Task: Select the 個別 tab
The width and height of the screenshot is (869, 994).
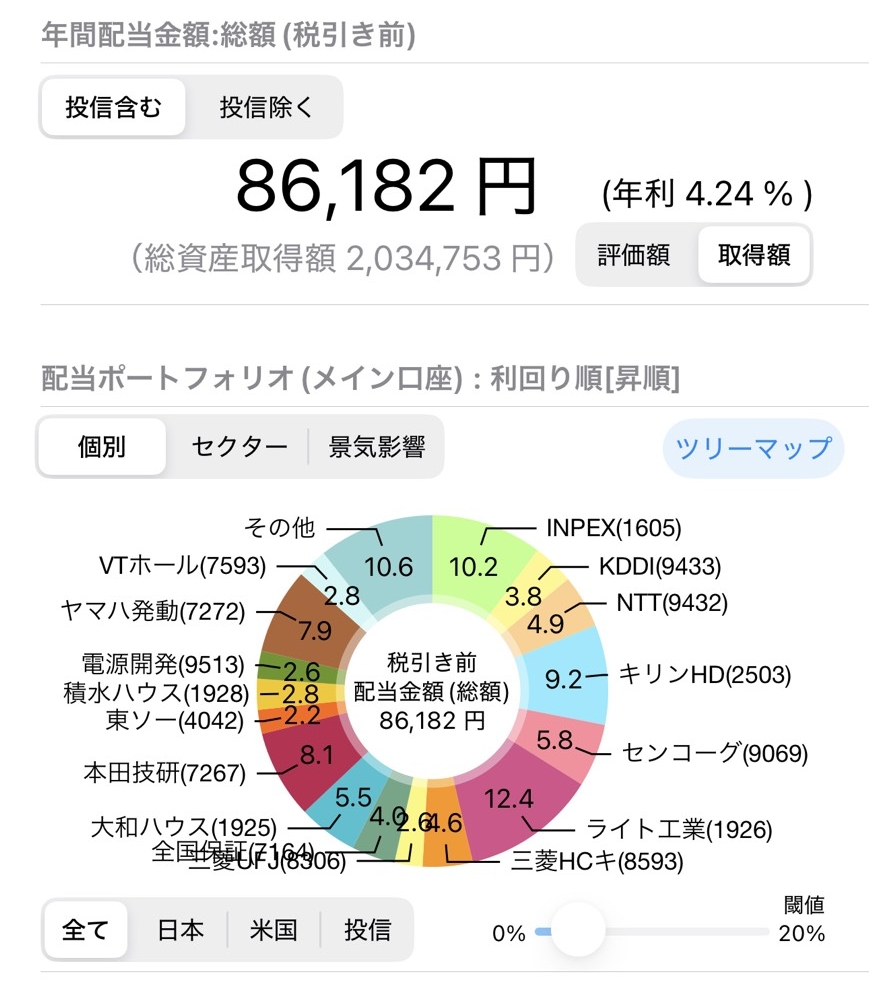Action: pyautogui.click(x=102, y=448)
